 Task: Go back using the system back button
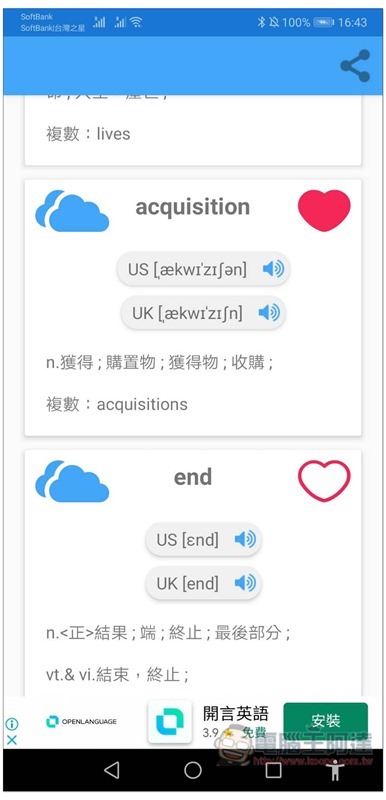[112, 770]
